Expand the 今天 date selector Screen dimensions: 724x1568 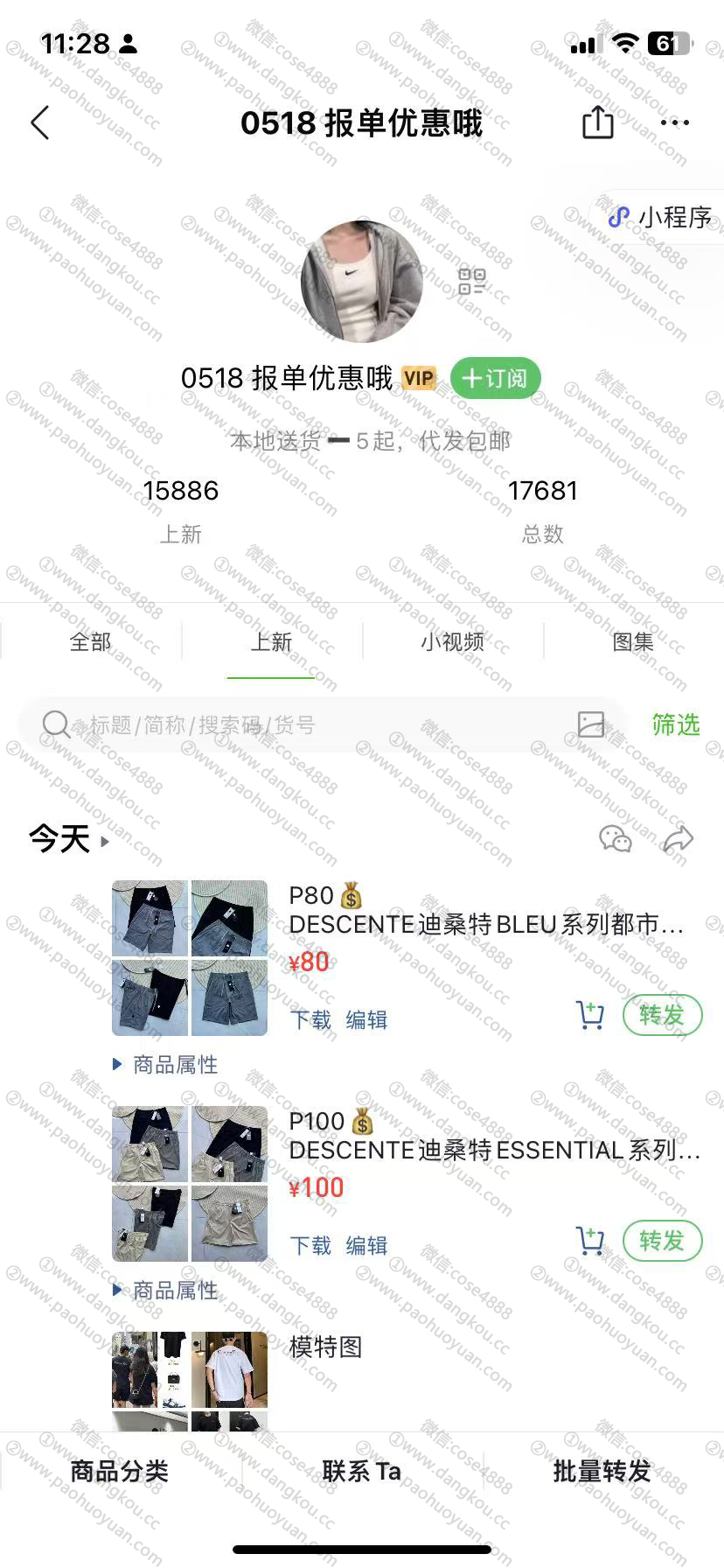click(70, 840)
